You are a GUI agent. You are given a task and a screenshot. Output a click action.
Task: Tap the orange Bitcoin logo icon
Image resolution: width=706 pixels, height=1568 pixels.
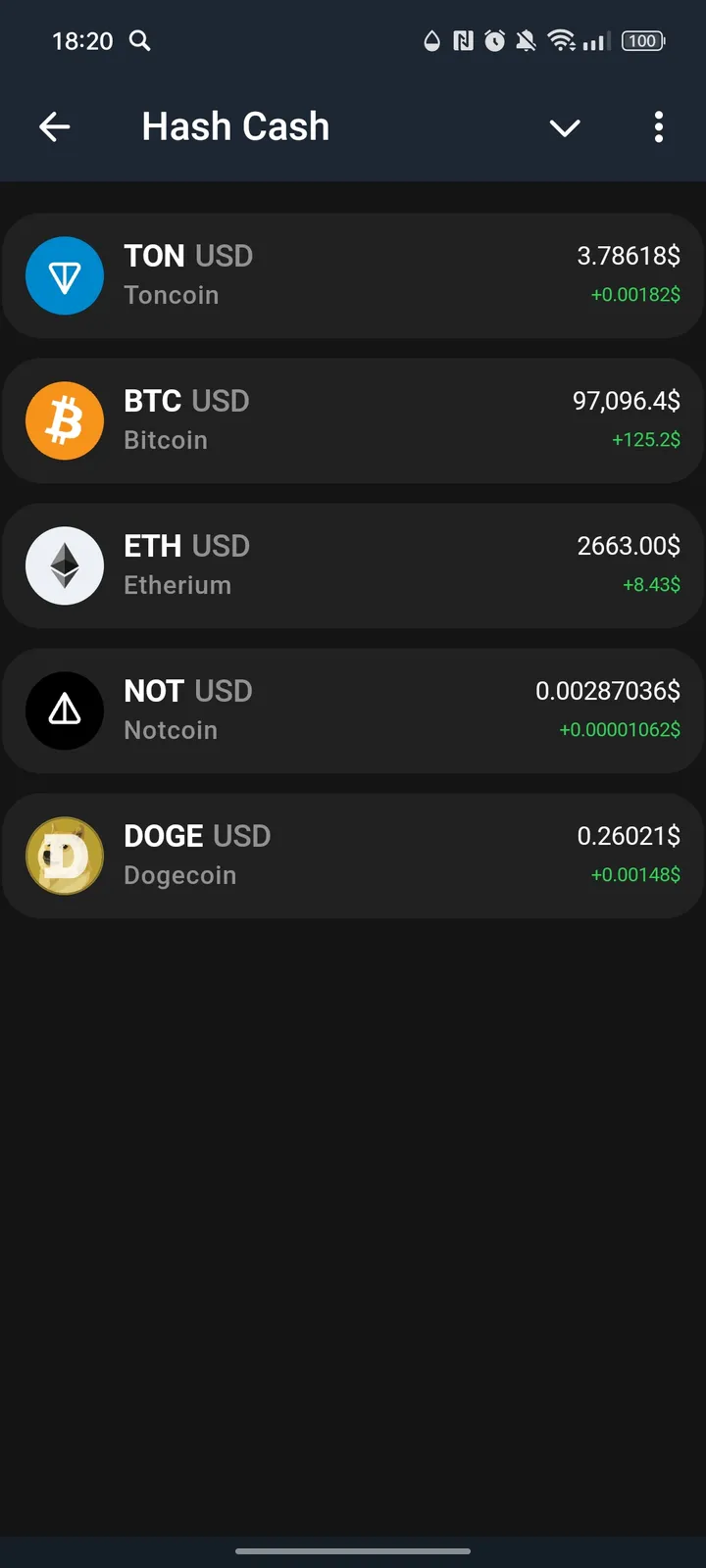pyautogui.click(x=65, y=420)
